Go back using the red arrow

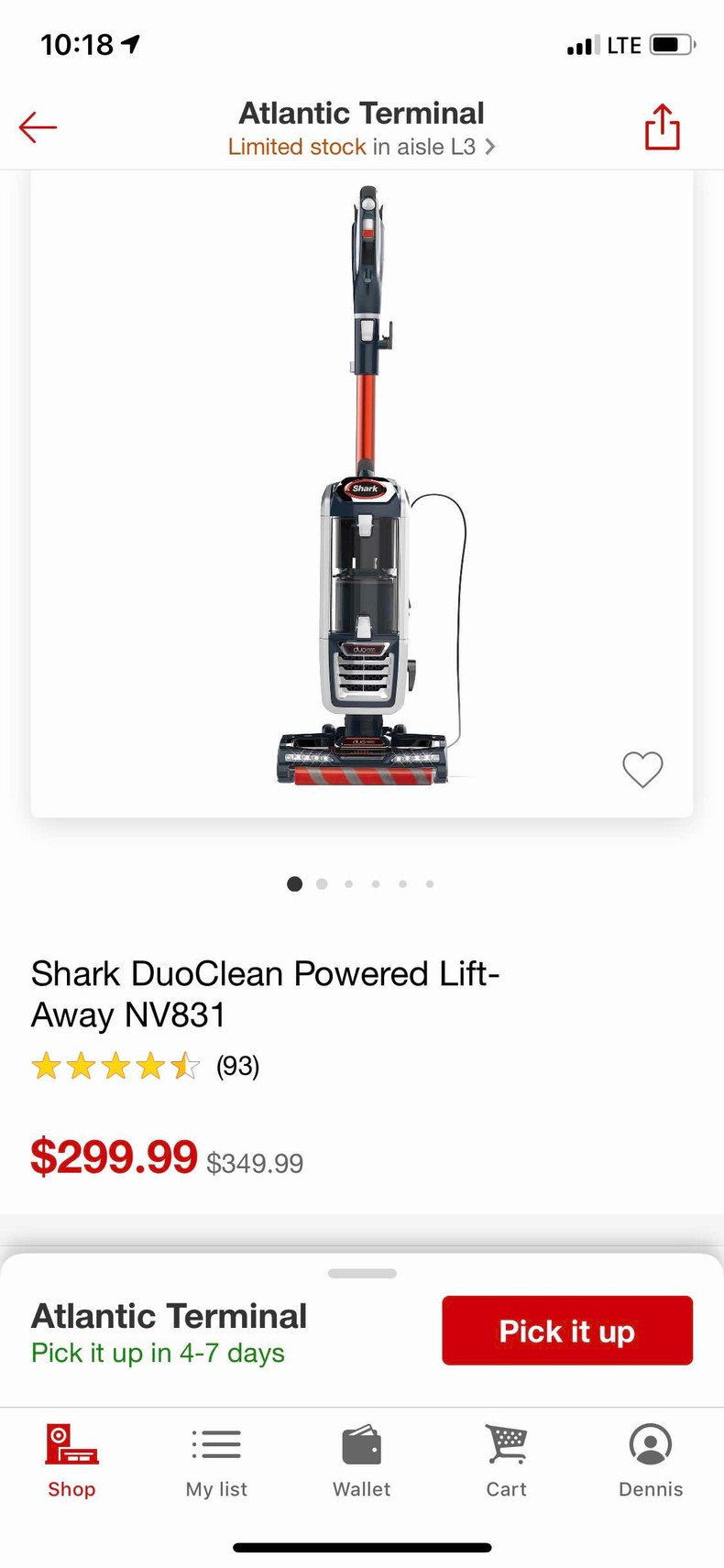38,127
